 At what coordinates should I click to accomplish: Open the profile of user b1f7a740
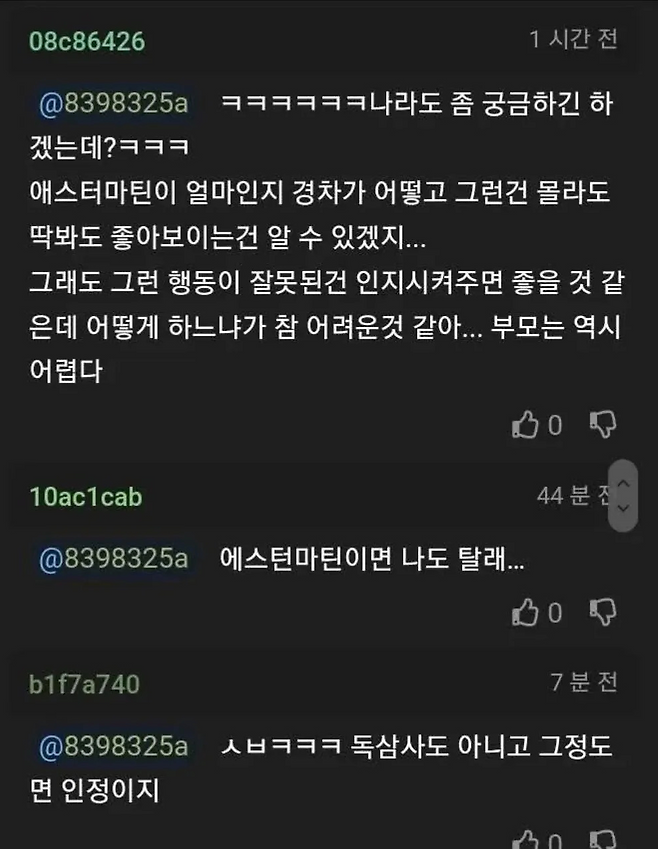point(84,684)
